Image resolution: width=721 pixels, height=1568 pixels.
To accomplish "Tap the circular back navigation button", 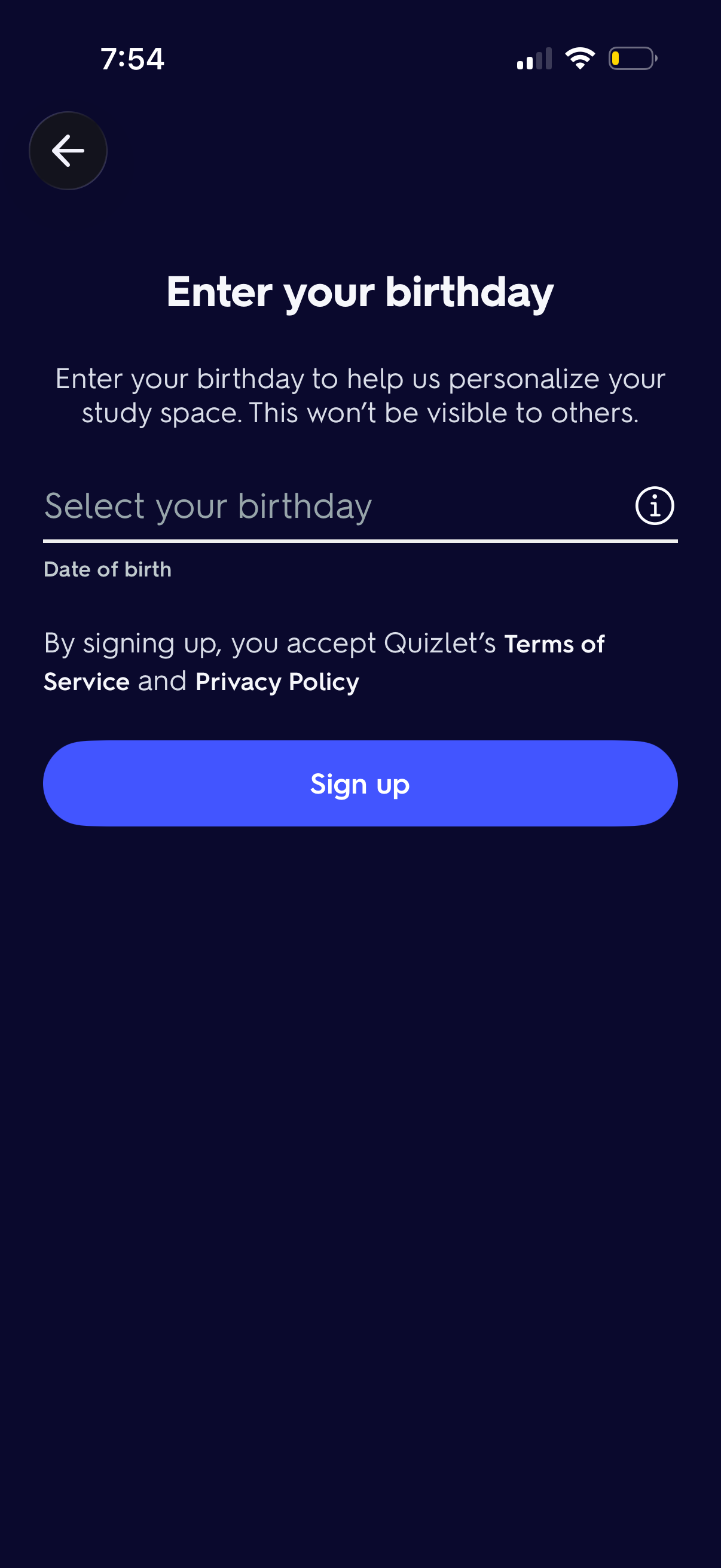I will pyautogui.click(x=68, y=150).
